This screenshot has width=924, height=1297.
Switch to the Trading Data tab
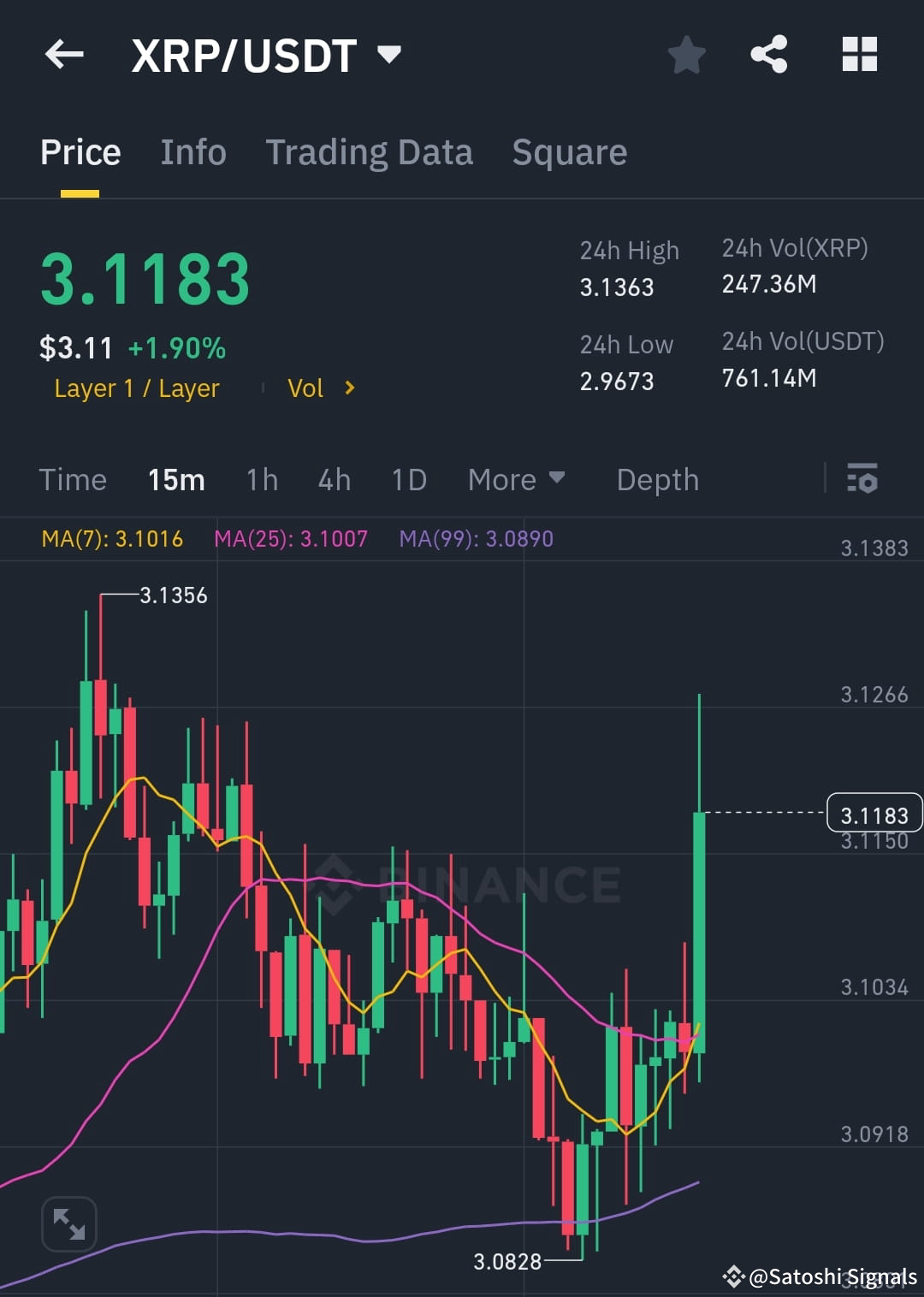click(370, 151)
